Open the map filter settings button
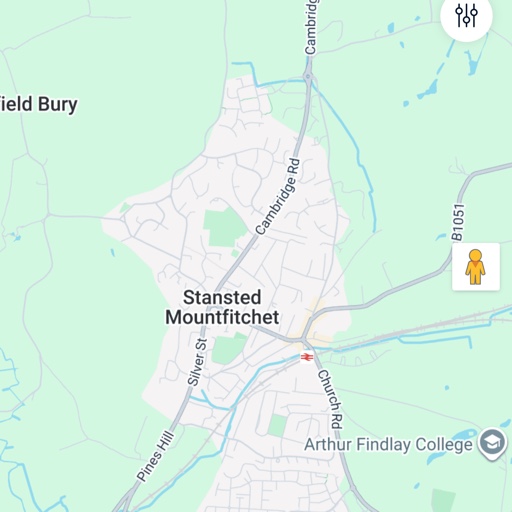Image resolution: width=512 pixels, height=512 pixels. pos(466,15)
